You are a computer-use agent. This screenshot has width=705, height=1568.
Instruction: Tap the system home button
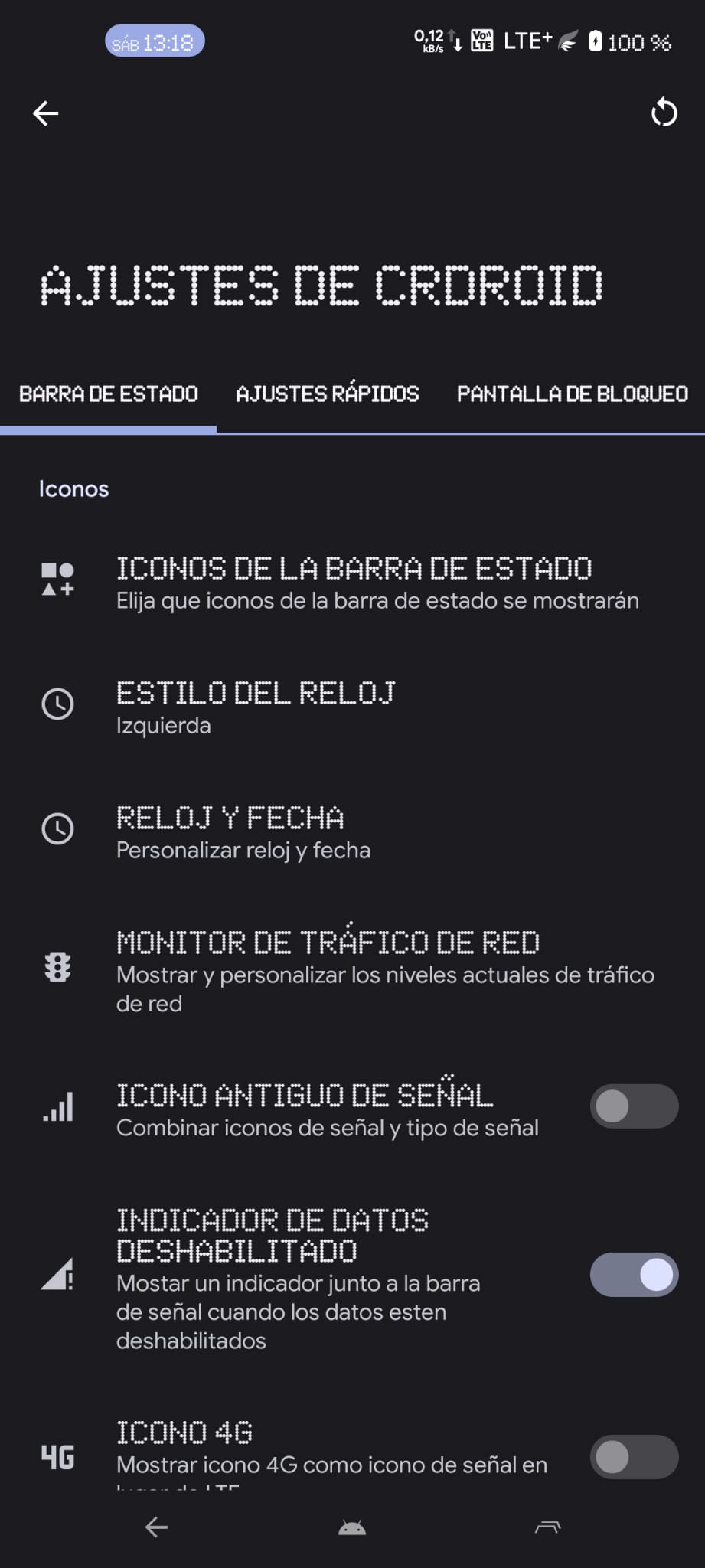(352, 1528)
